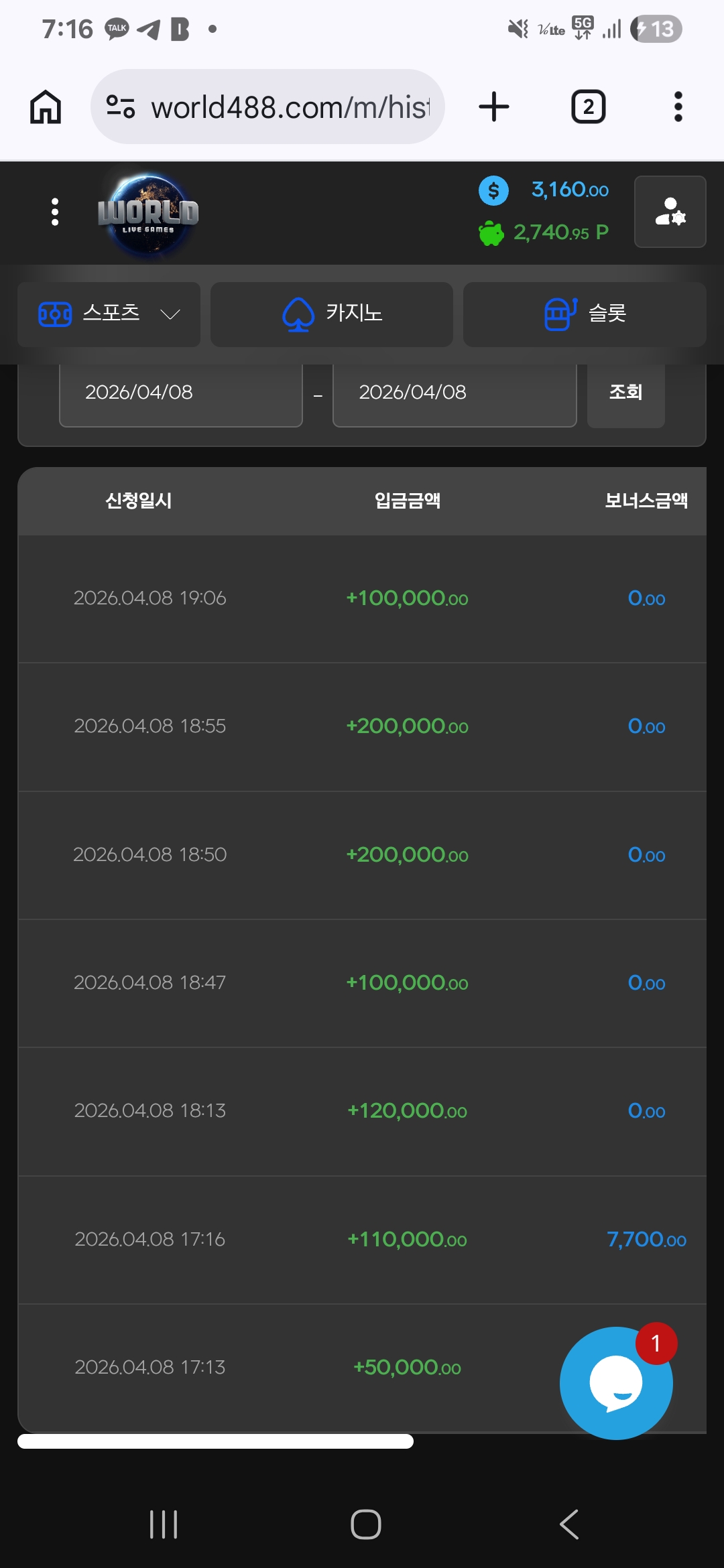Open the site hamburger menu beside the logo
Image resolution: width=724 pixels, height=1568 pixels.
[54, 212]
